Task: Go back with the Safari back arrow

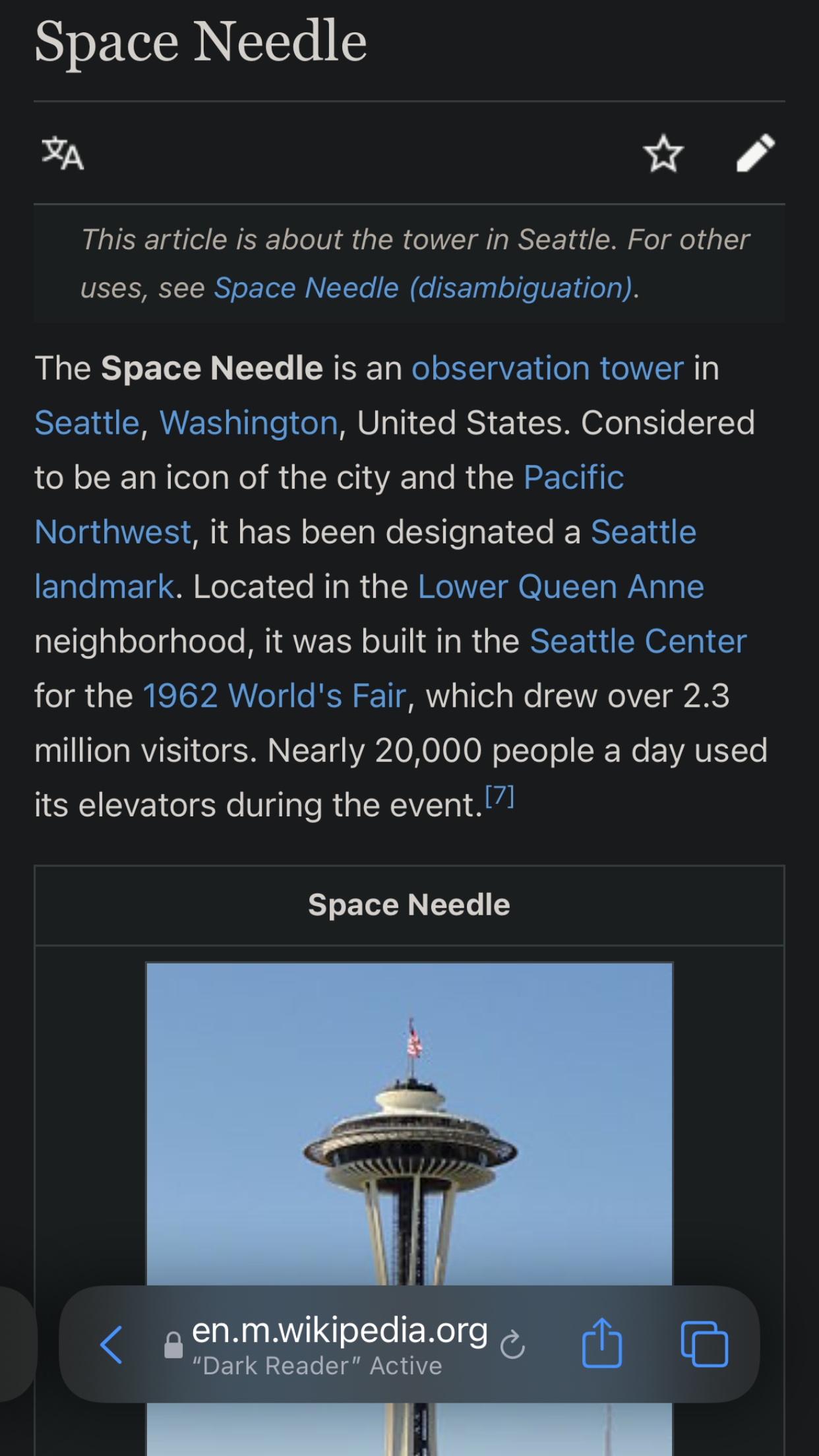Action: pos(111,1345)
